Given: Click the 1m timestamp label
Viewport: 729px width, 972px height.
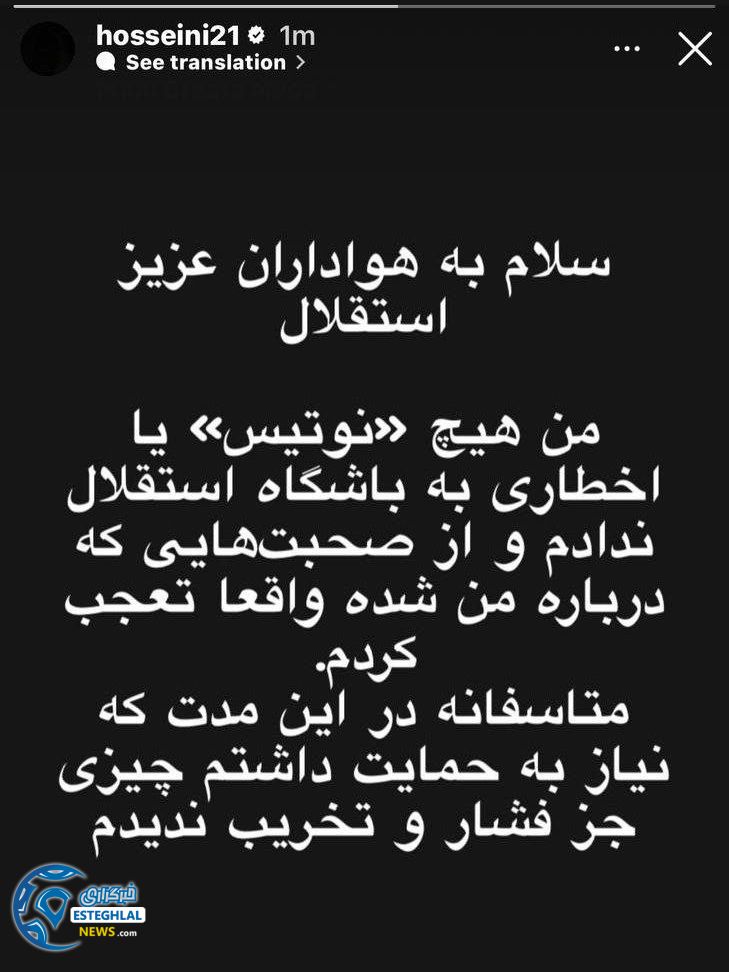Looking at the screenshot, I should [x=295, y=33].
